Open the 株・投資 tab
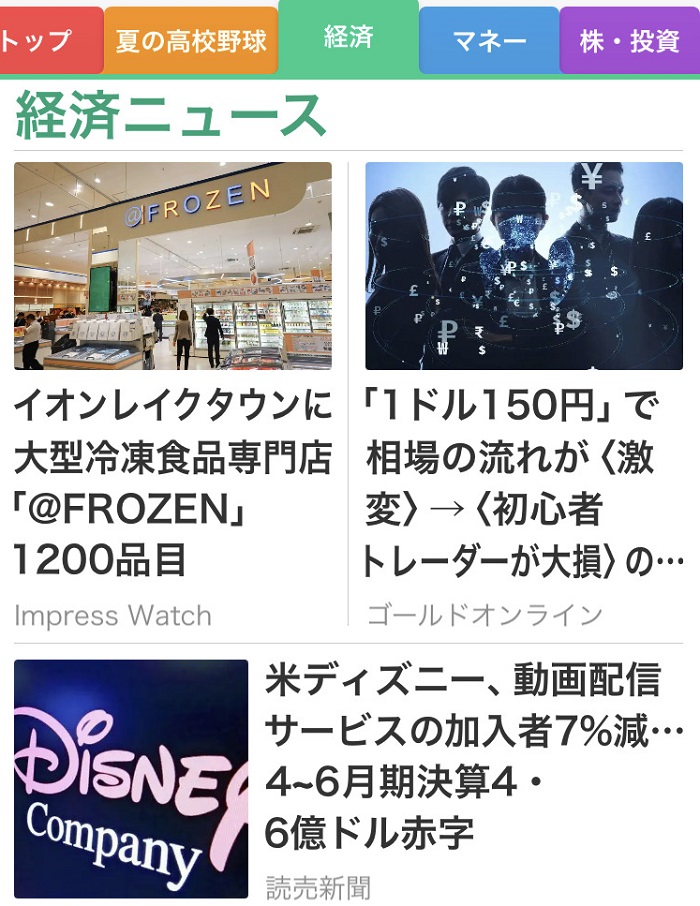The width and height of the screenshot is (700, 906). (629, 40)
